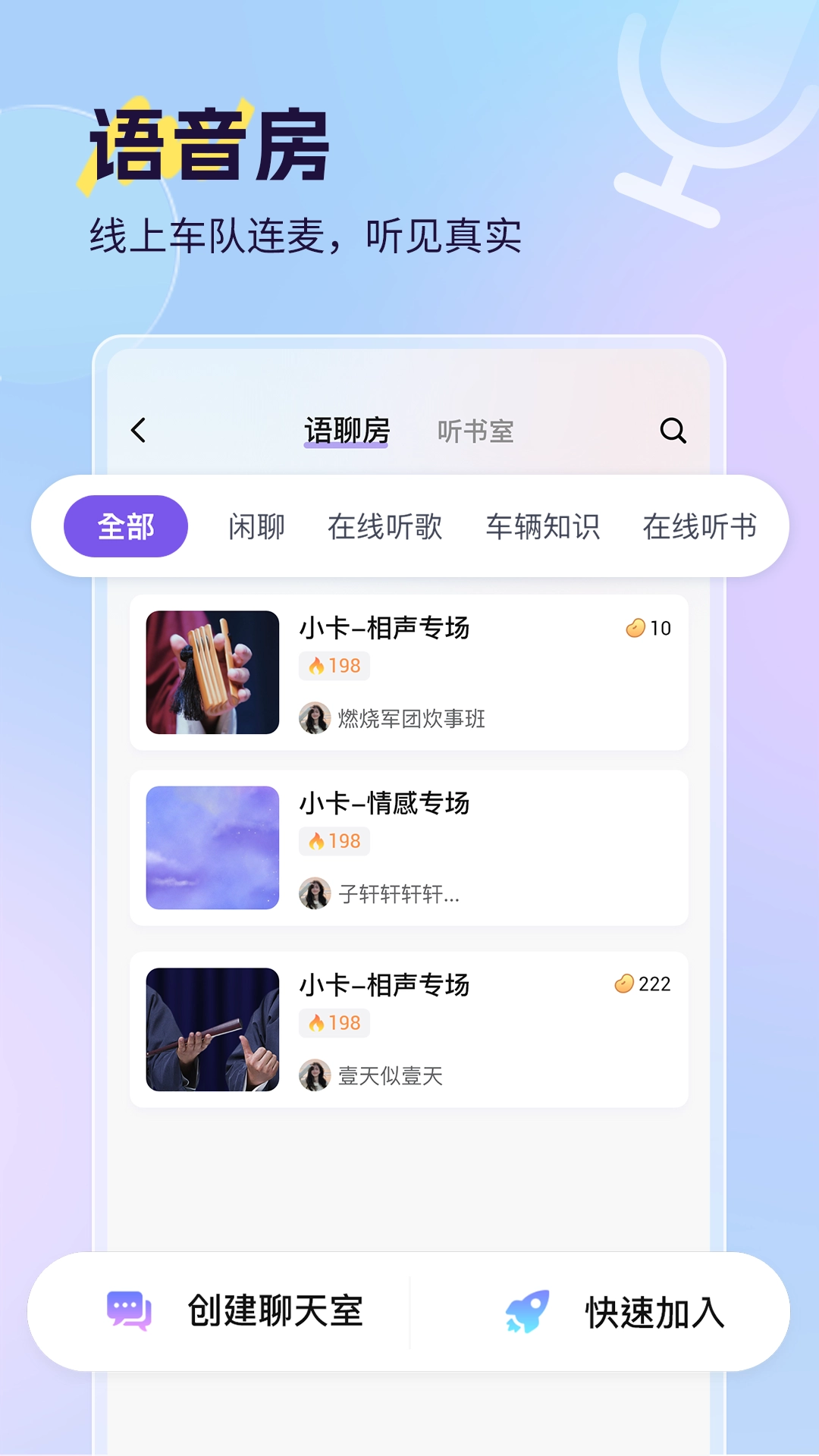The image size is (819, 1456).
Task: Click the purple cloud room thumbnail
Action: 211,849
